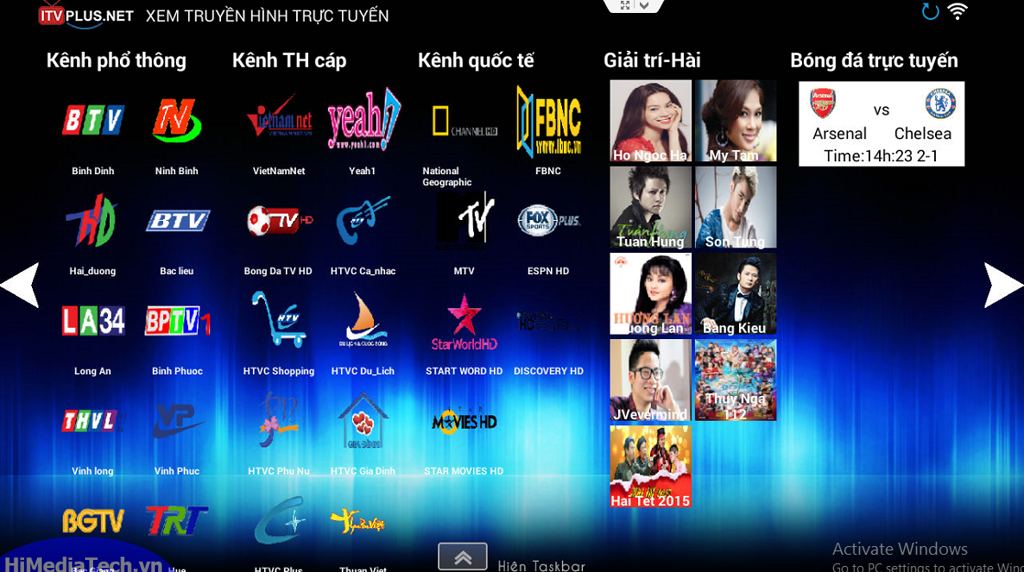Open HTVC Shopping channel

pos(279,324)
